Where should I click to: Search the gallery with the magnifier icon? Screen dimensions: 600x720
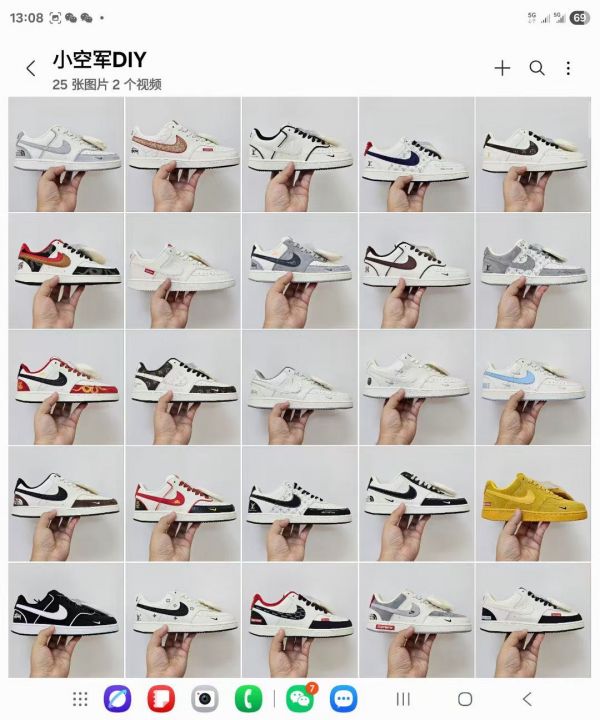(x=537, y=68)
